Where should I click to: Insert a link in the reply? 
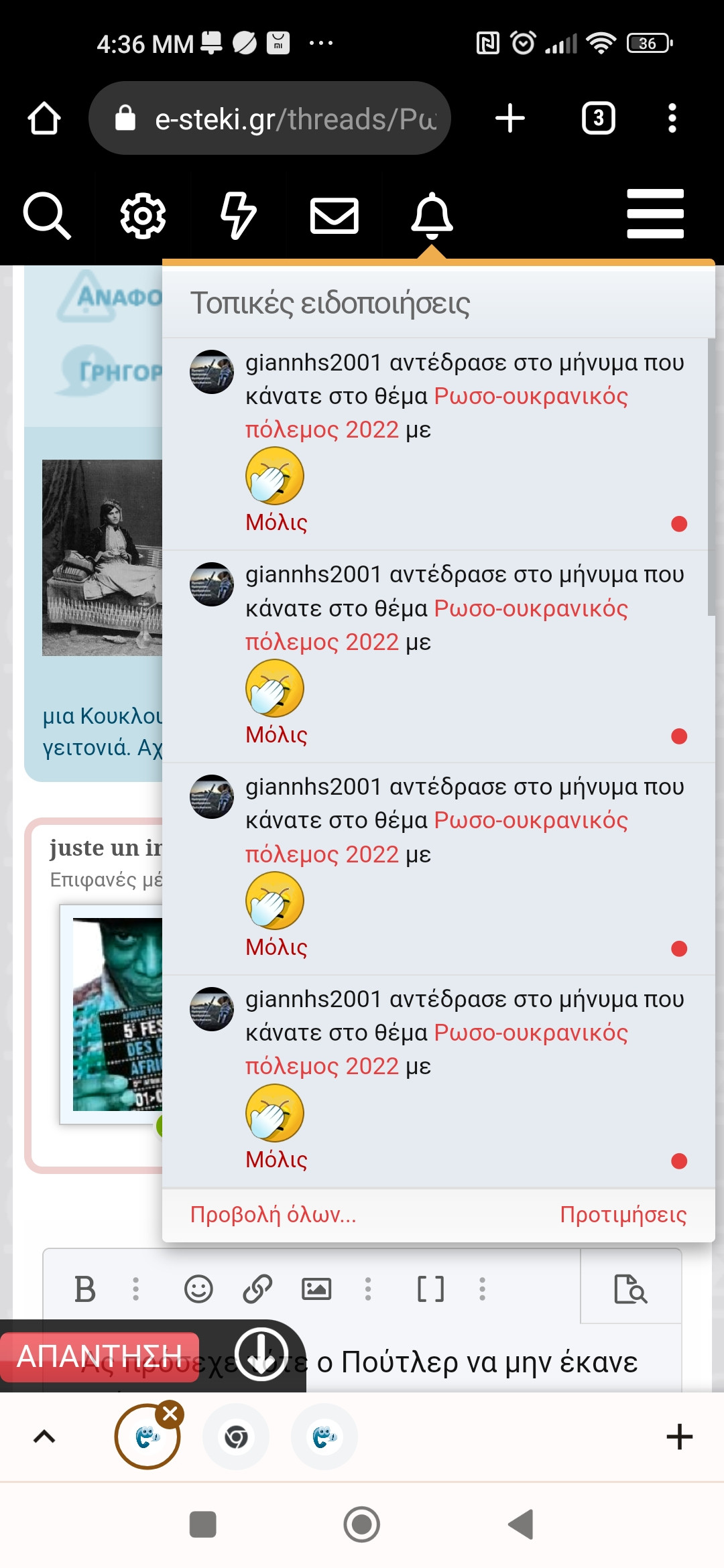257,1289
